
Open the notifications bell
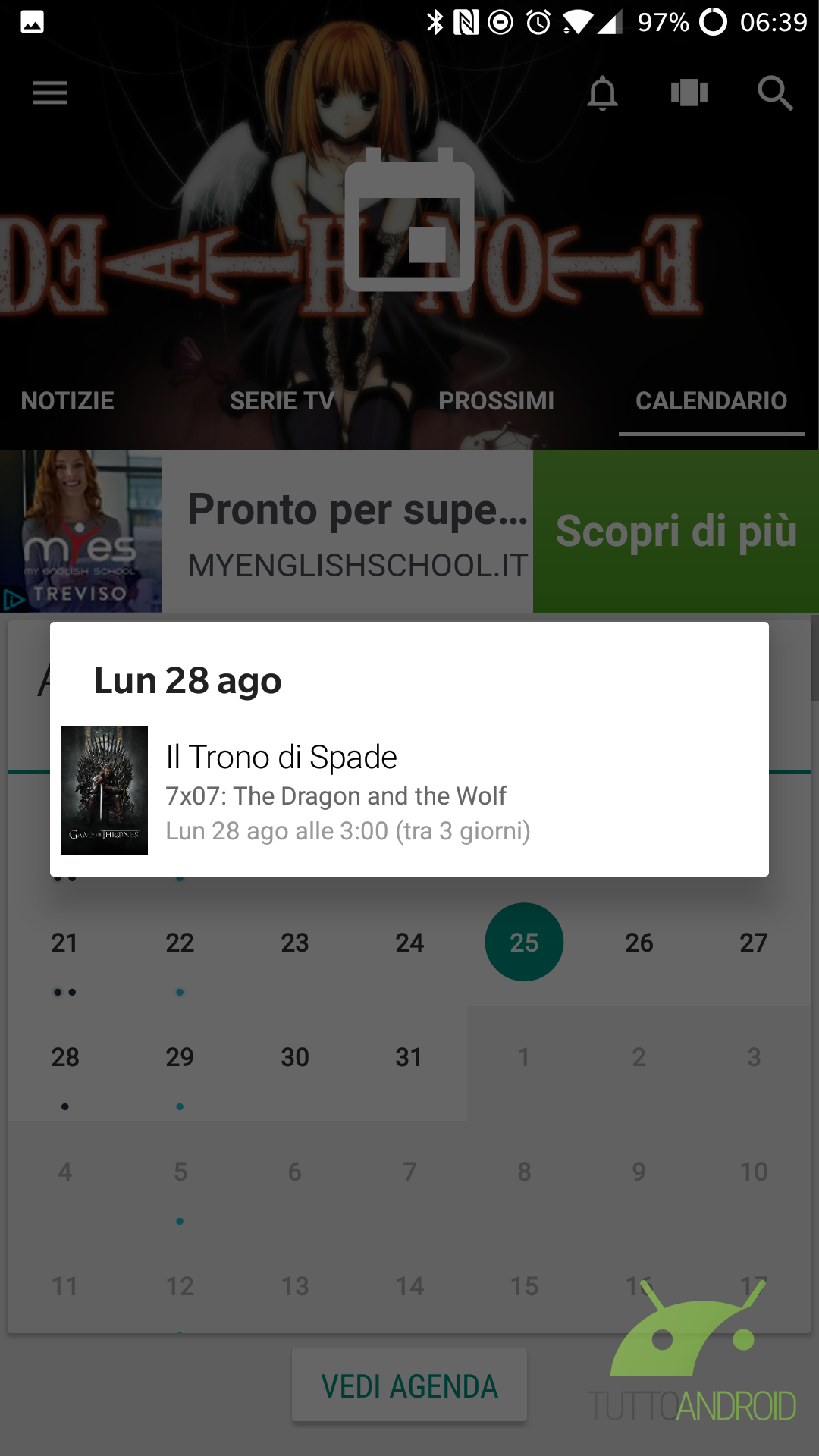point(603,93)
